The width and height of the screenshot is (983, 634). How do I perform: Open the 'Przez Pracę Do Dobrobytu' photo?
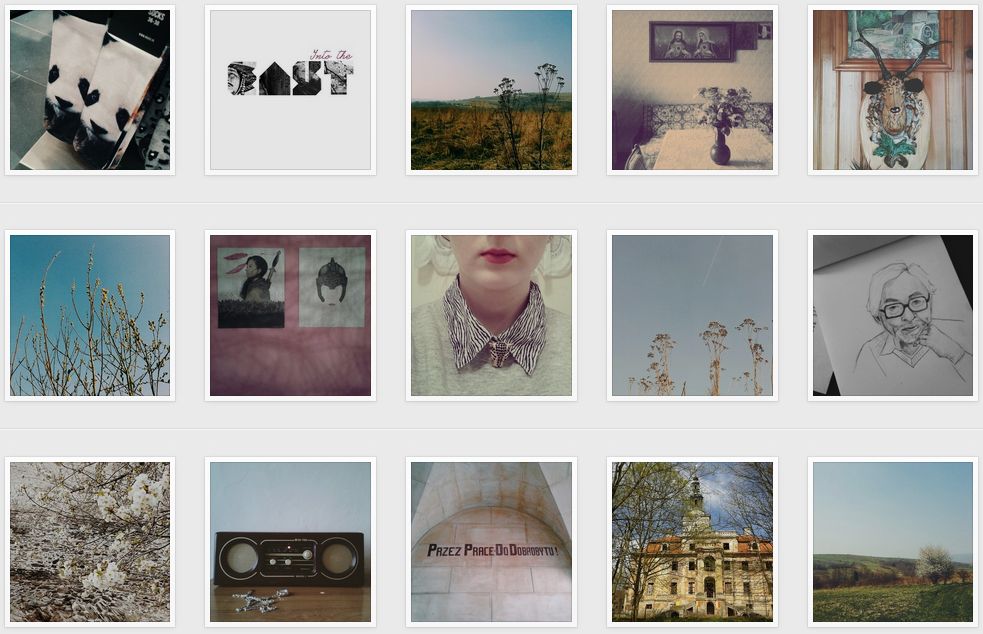tap(492, 542)
